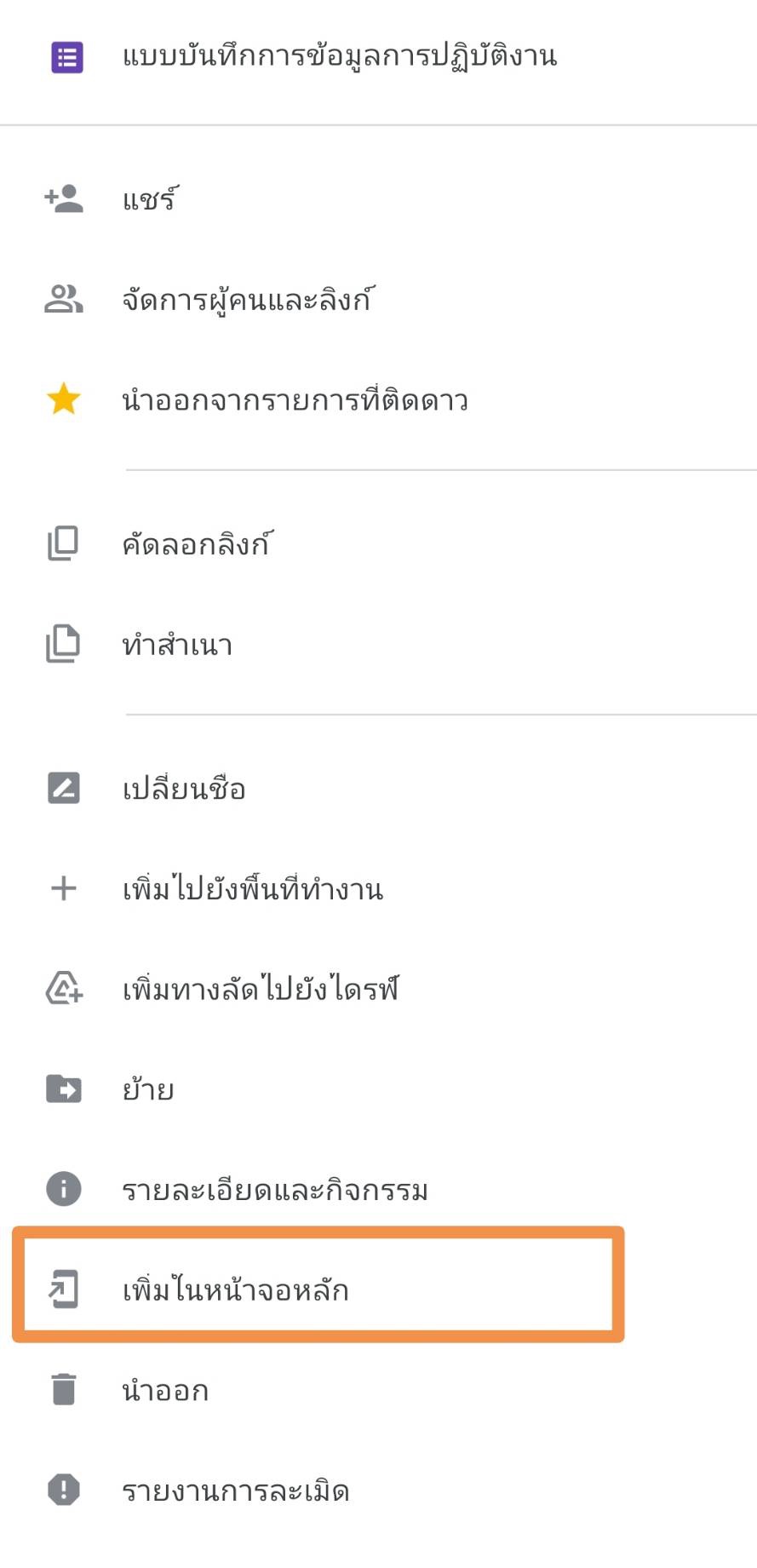Select the แชร์ (Share) option

378,199
